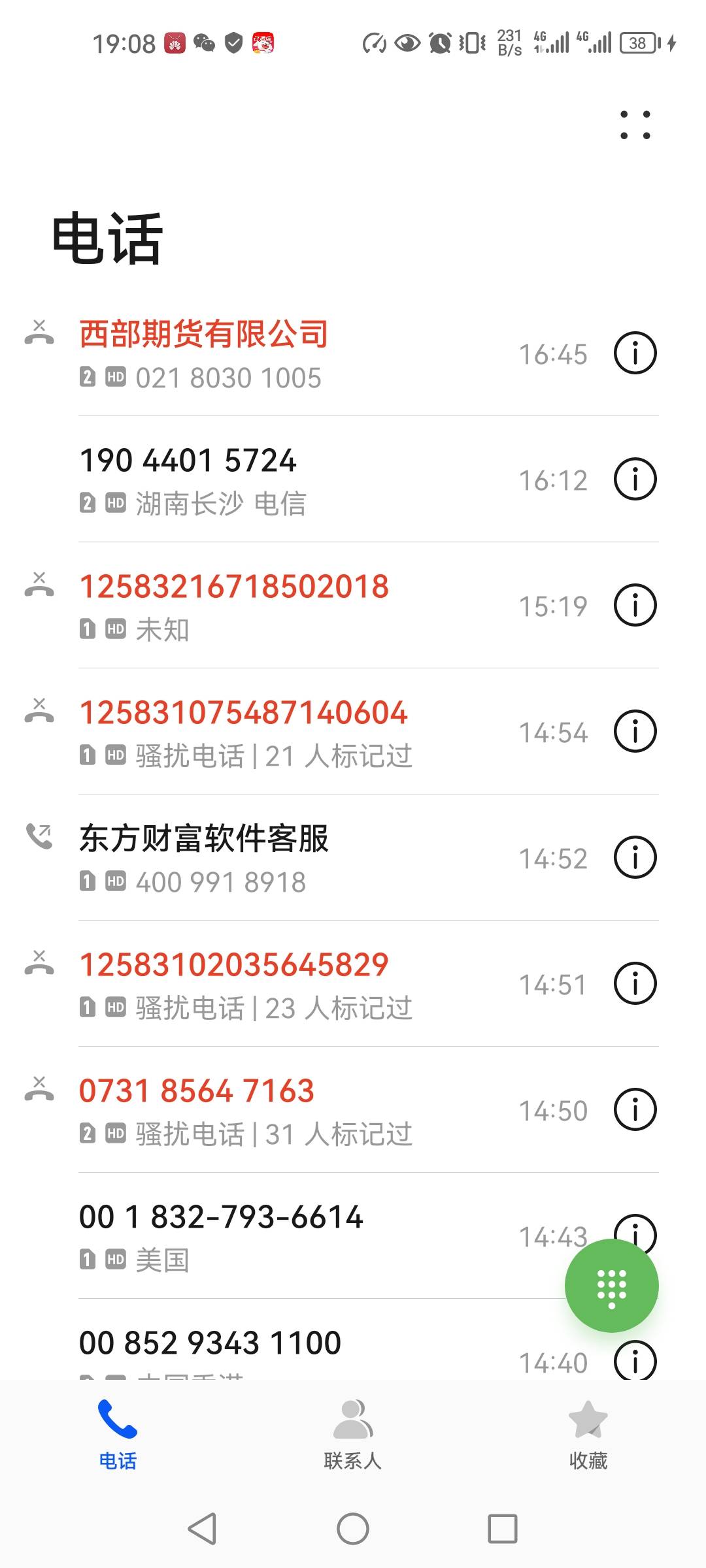Open info icon for the 14:51 call
706x1568 pixels.
click(635, 983)
